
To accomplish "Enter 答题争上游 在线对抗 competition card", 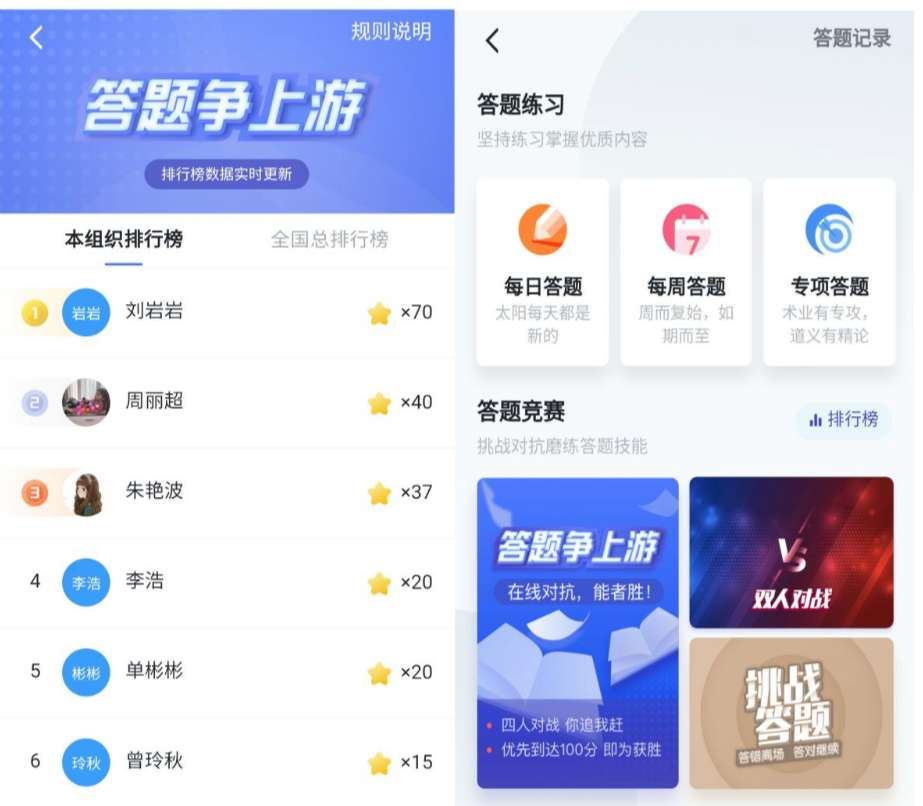I will 577,632.
